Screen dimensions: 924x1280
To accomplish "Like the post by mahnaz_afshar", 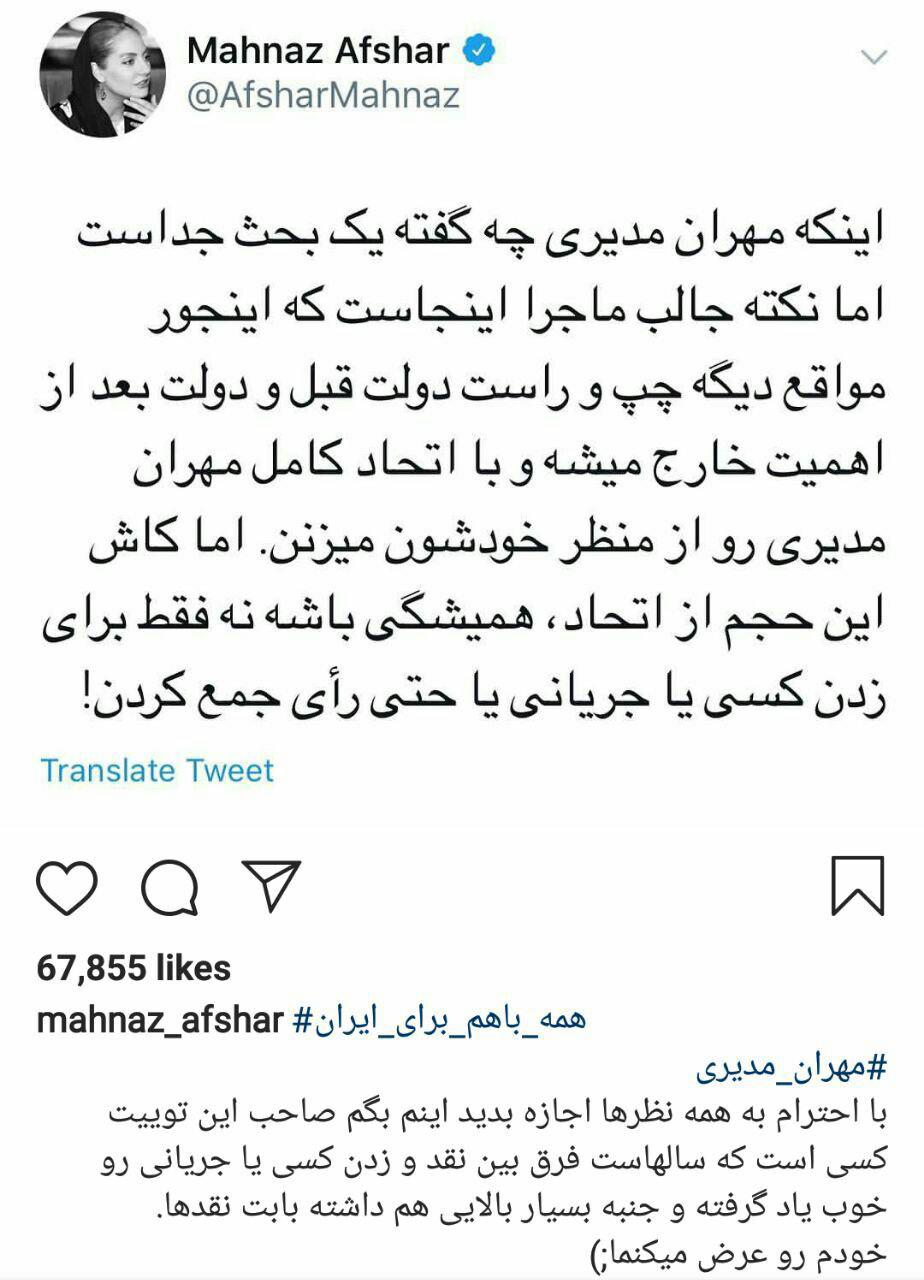I will [67, 887].
